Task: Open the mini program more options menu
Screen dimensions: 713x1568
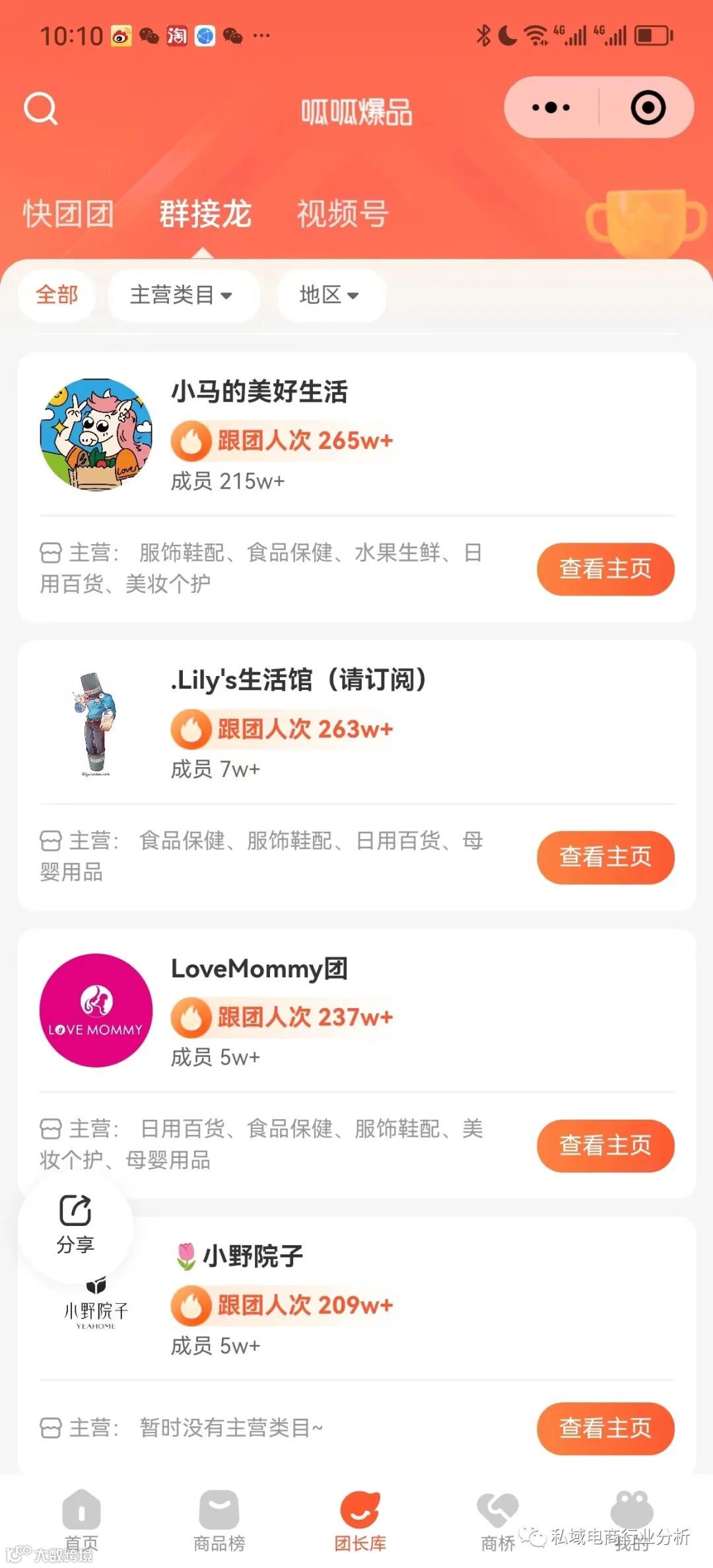Action: point(551,108)
